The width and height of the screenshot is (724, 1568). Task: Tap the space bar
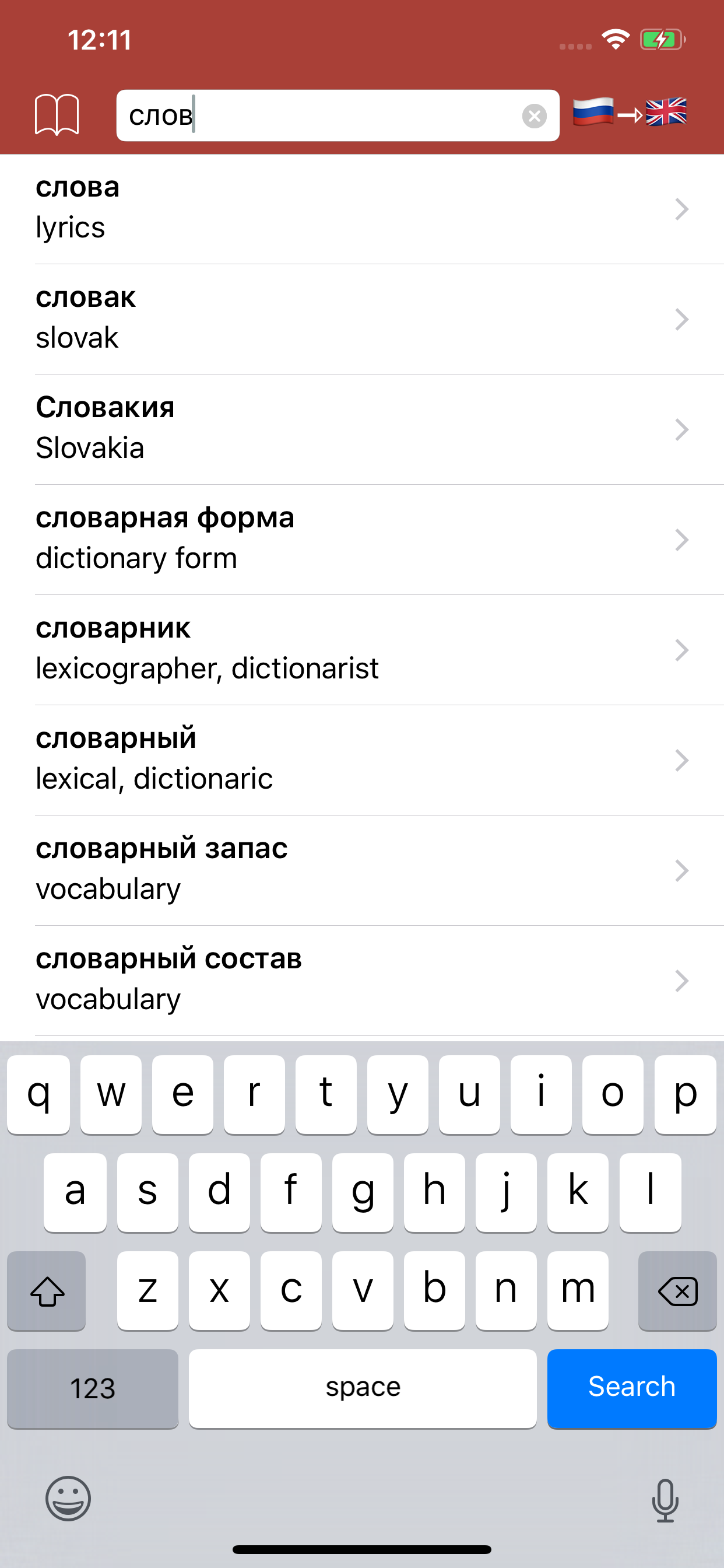(362, 1388)
